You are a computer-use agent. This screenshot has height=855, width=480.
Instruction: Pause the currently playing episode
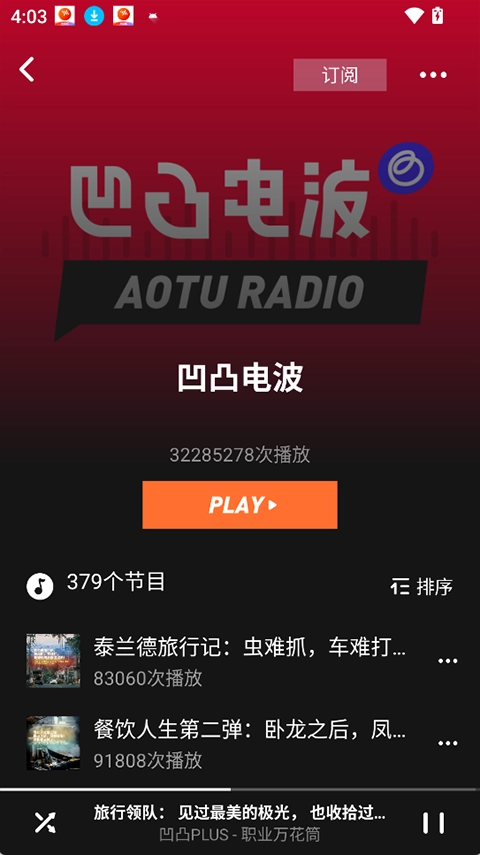point(434,823)
